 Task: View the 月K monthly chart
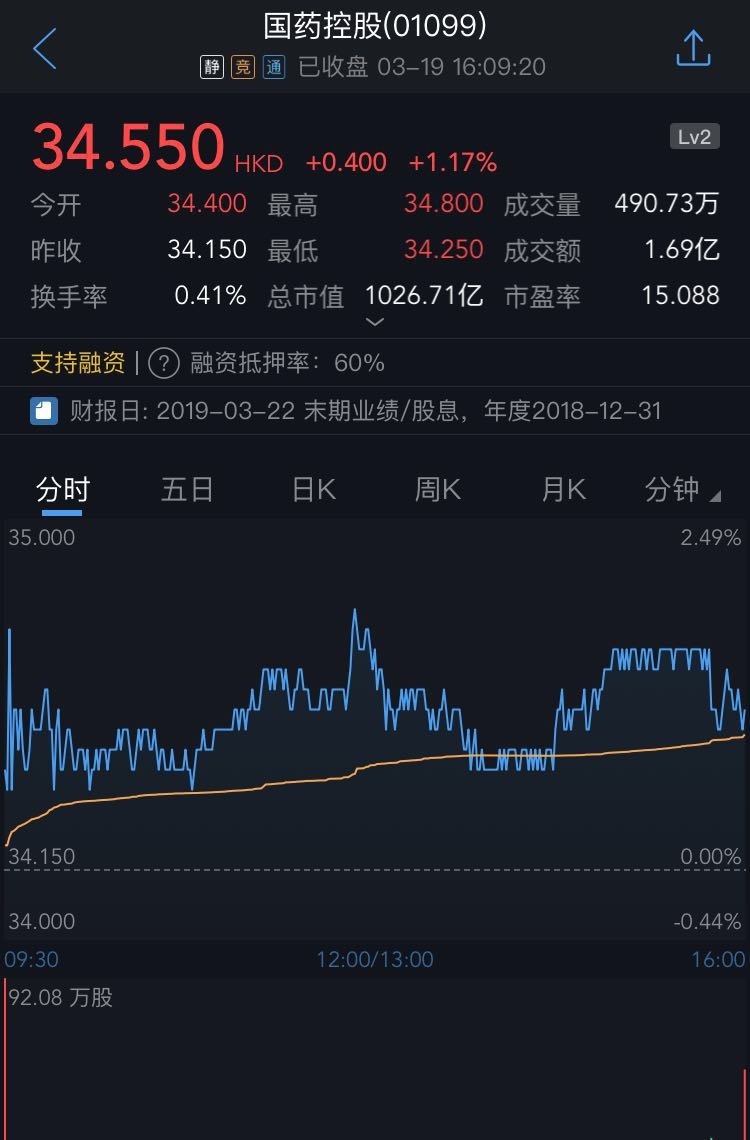(563, 490)
